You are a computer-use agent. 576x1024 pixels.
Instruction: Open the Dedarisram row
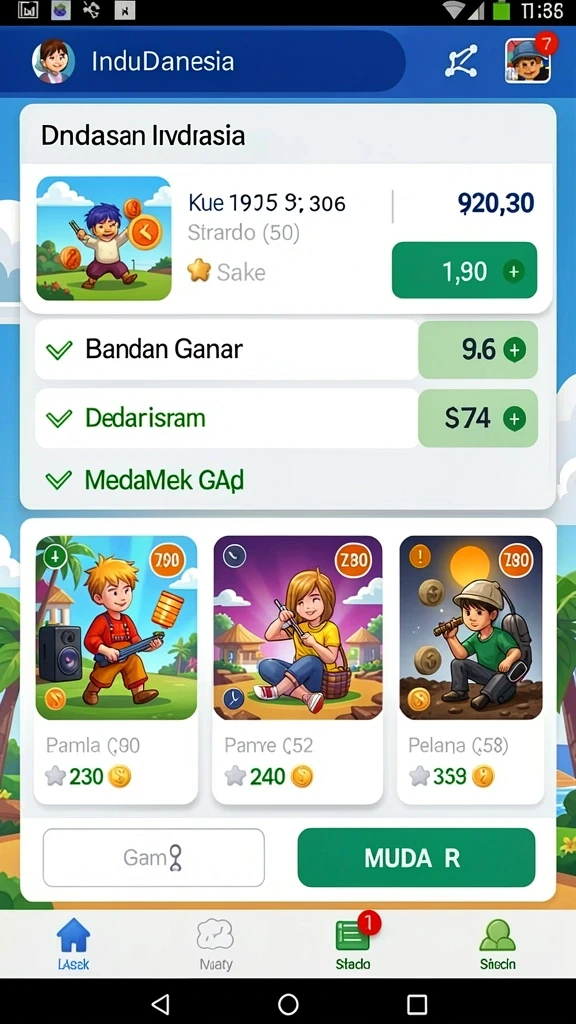(x=226, y=418)
